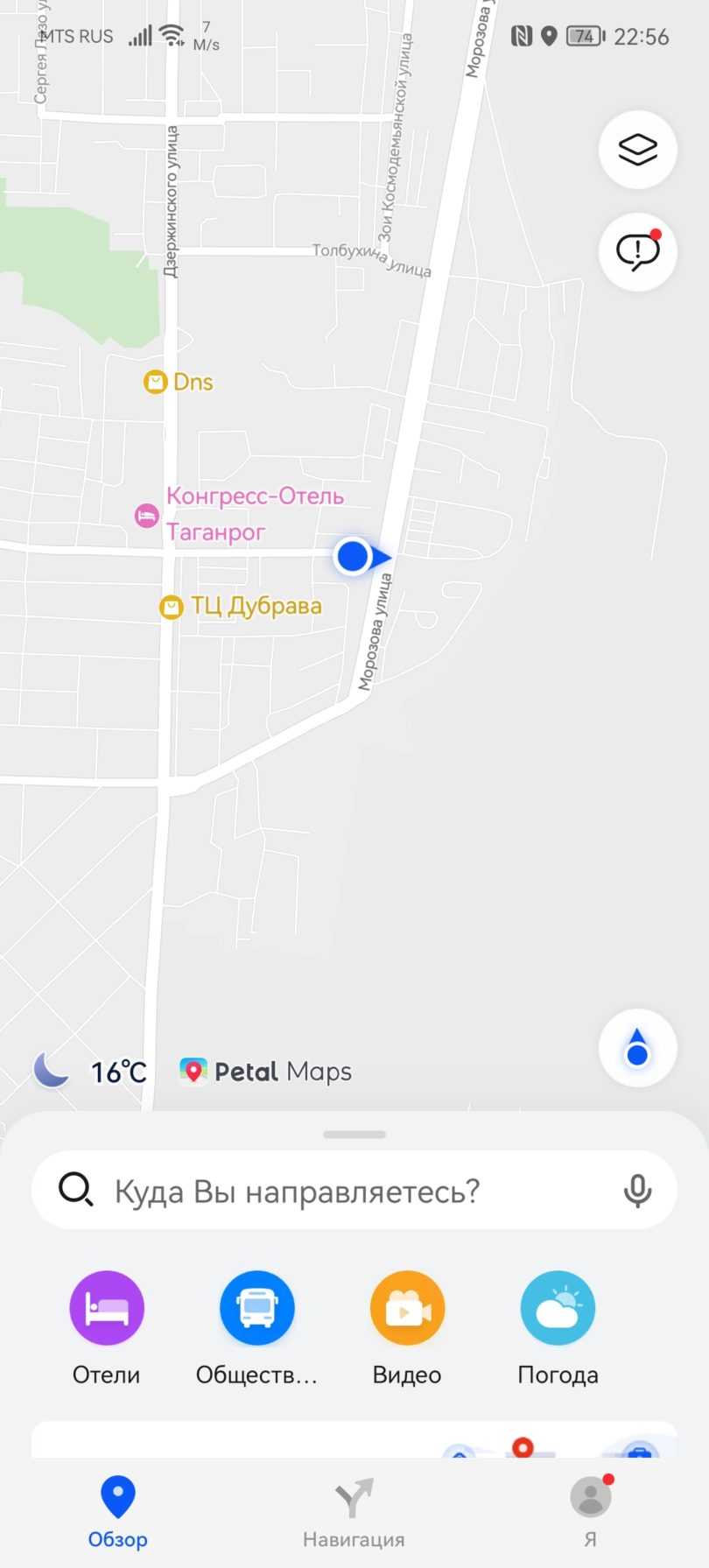Report a map issue via feedback icon
This screenshot has height=1568, width=709.
[637, 252]
